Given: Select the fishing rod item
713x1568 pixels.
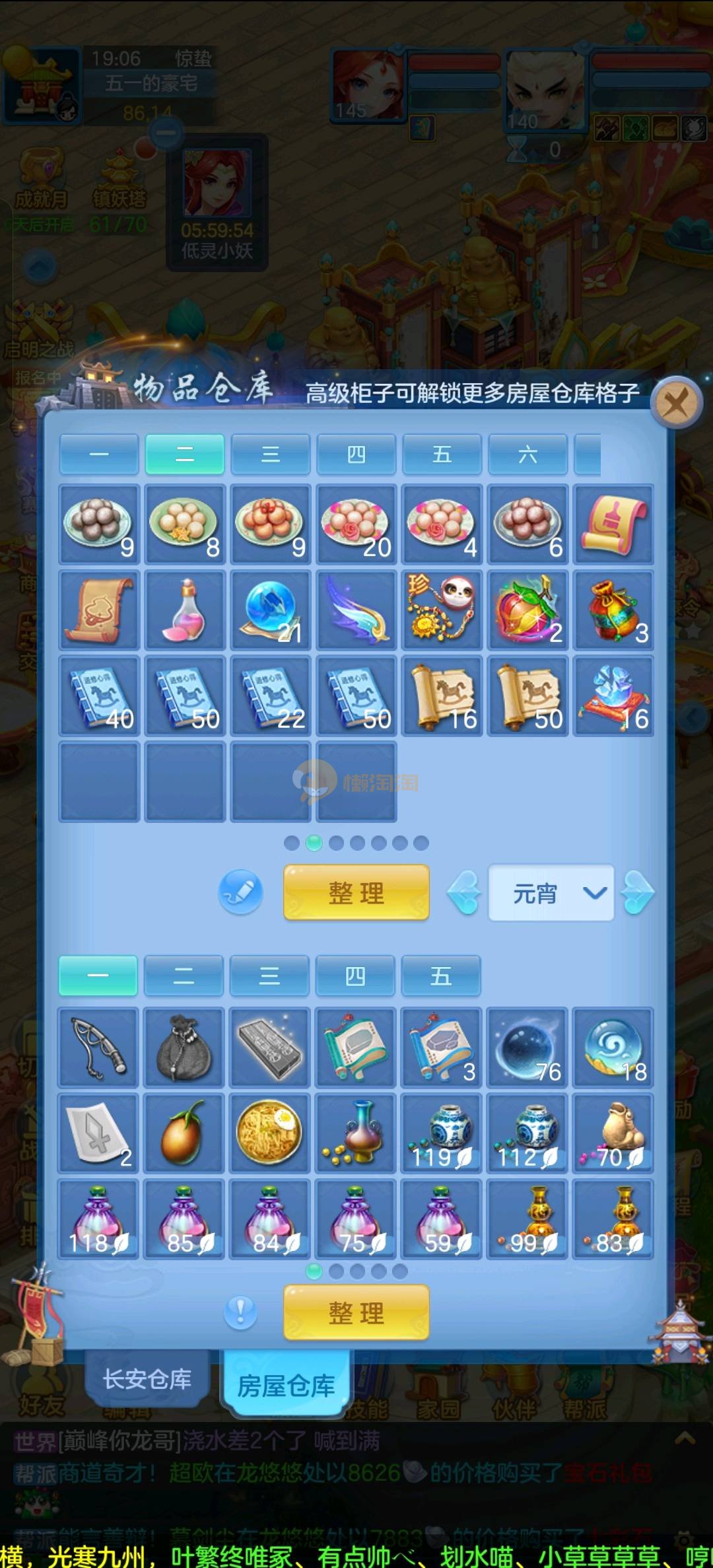Looking at the screenshot, I should click(98, 1048).
